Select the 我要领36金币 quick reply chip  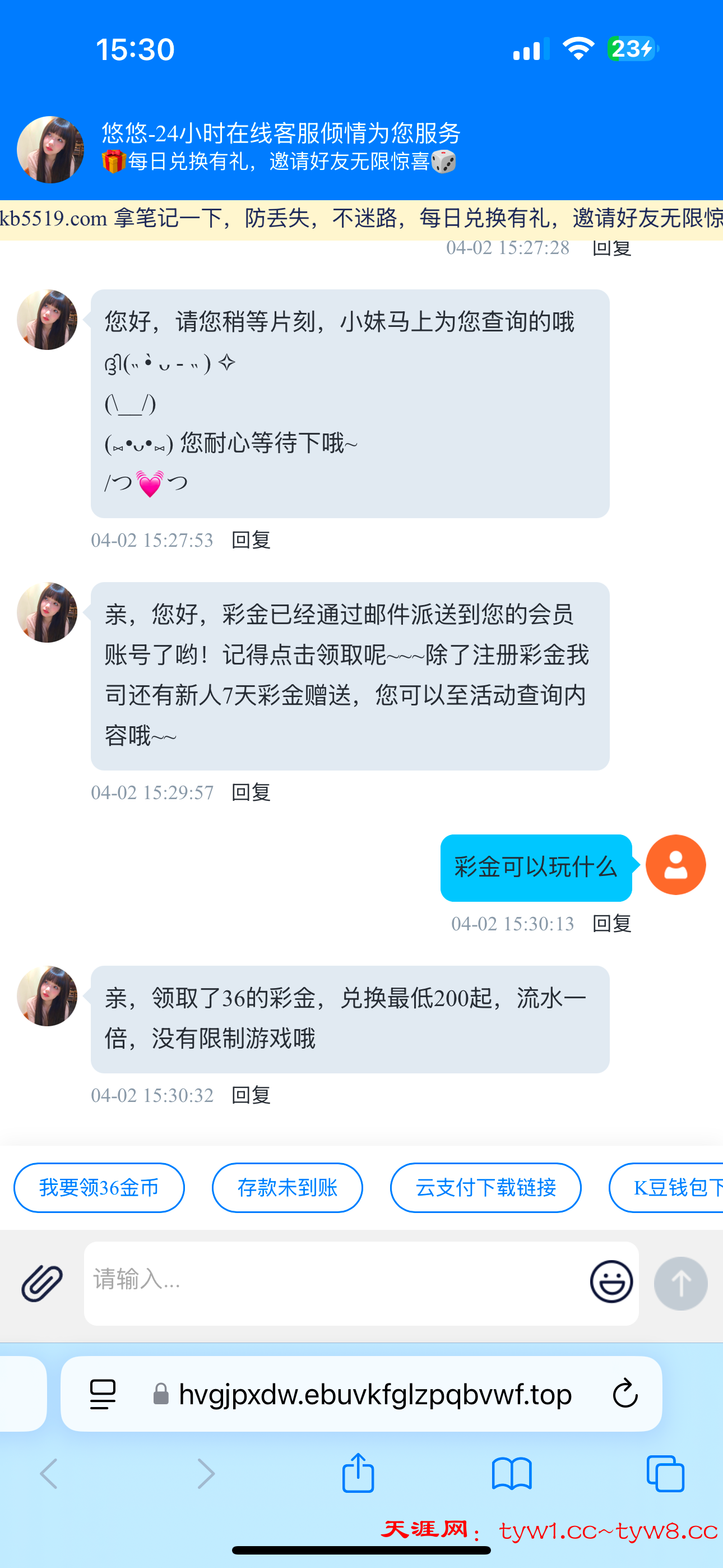tap(99, 1188)
